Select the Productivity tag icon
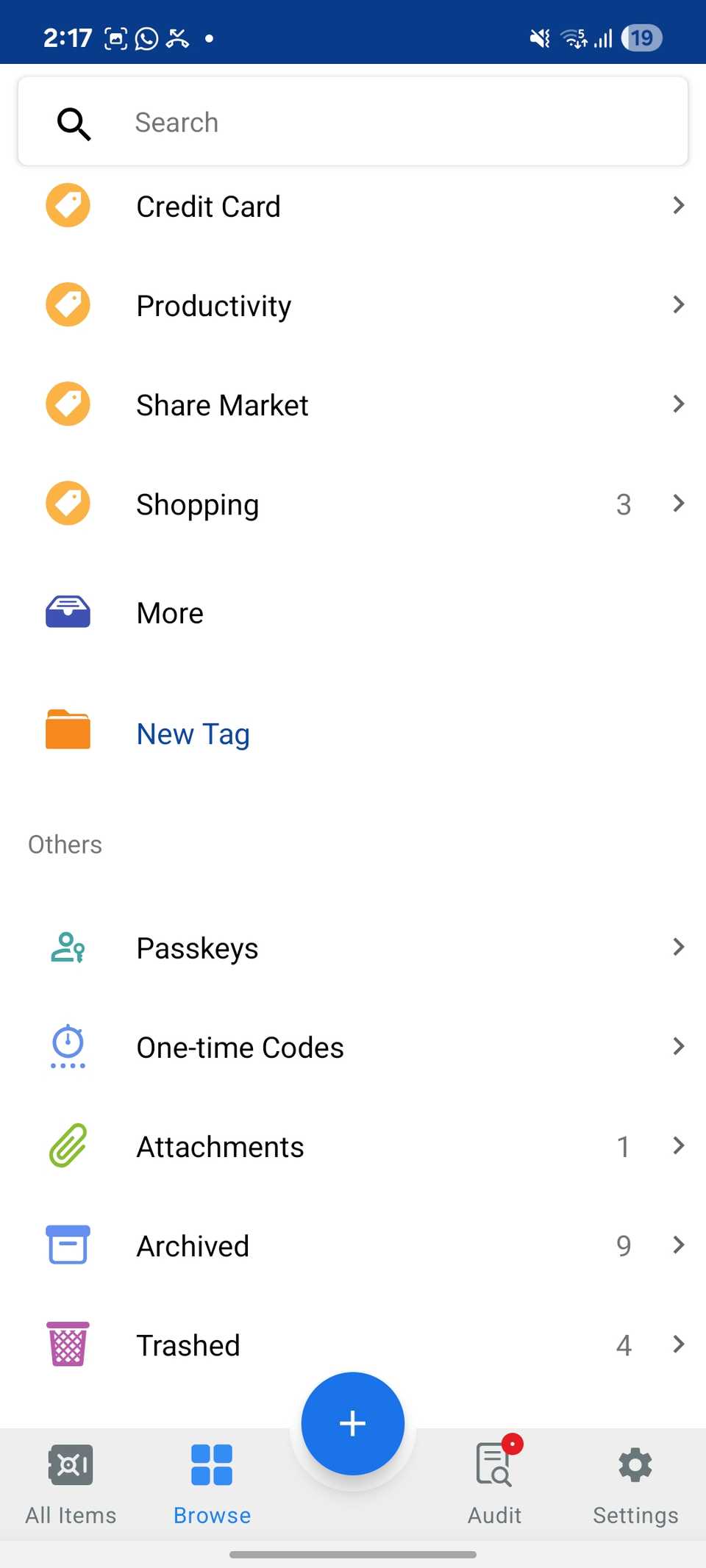 [x=67, y=304]
